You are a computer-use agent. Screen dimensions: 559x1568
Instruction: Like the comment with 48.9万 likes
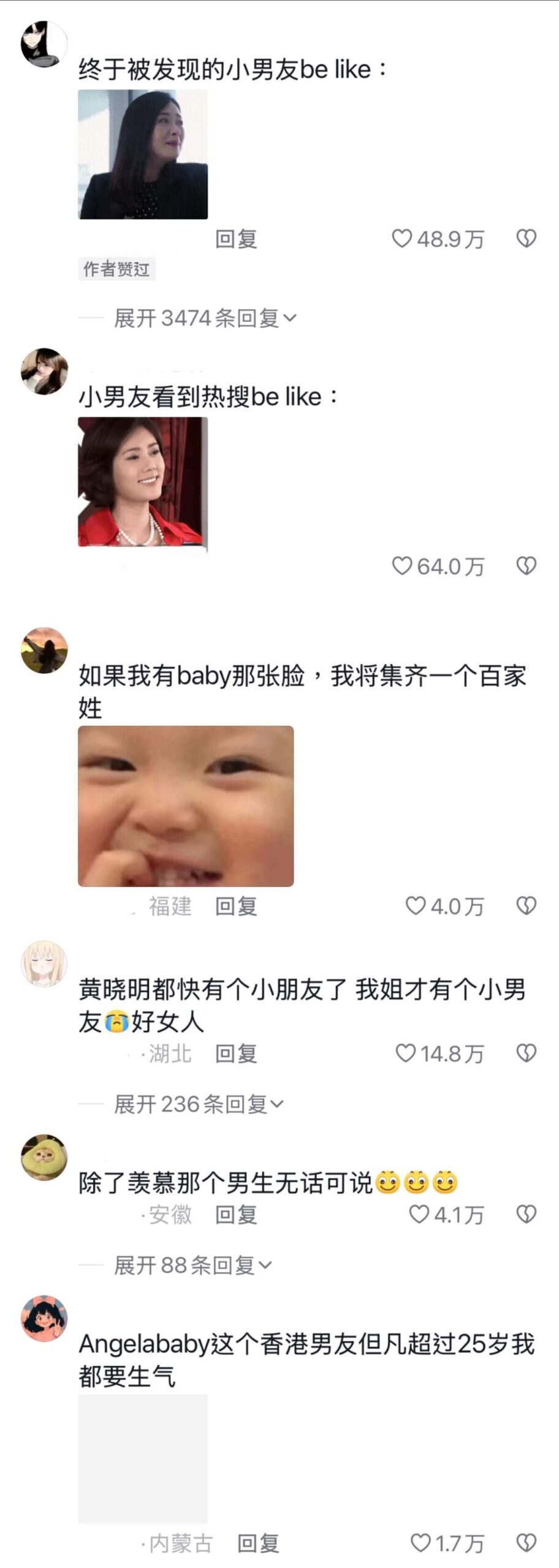click(402, 239)
